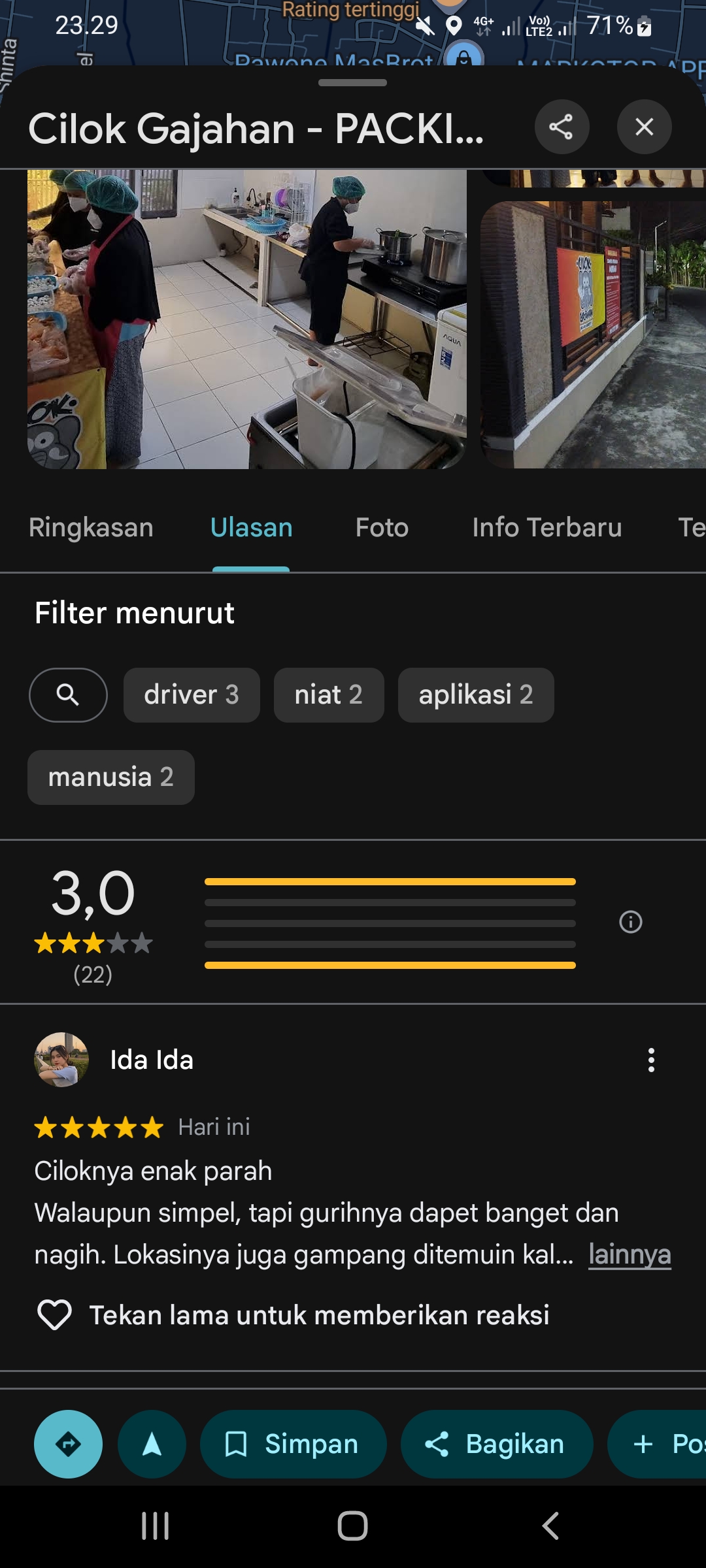Screen dimensions: 706x1568
Task: Apply the manusia review filter
Action: pyautogui.click(x=110, y=777)
